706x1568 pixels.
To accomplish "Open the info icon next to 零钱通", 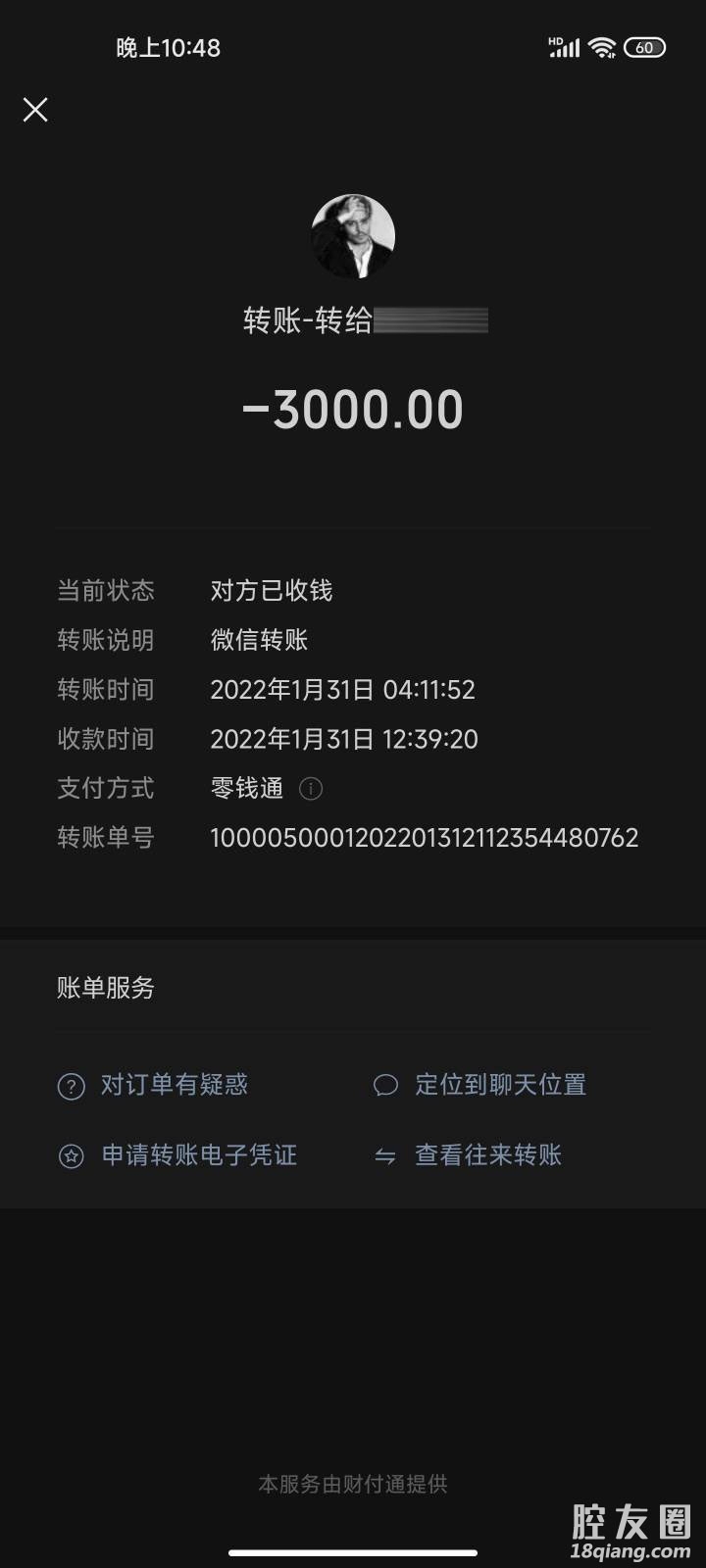I will (x=311, y=789).
